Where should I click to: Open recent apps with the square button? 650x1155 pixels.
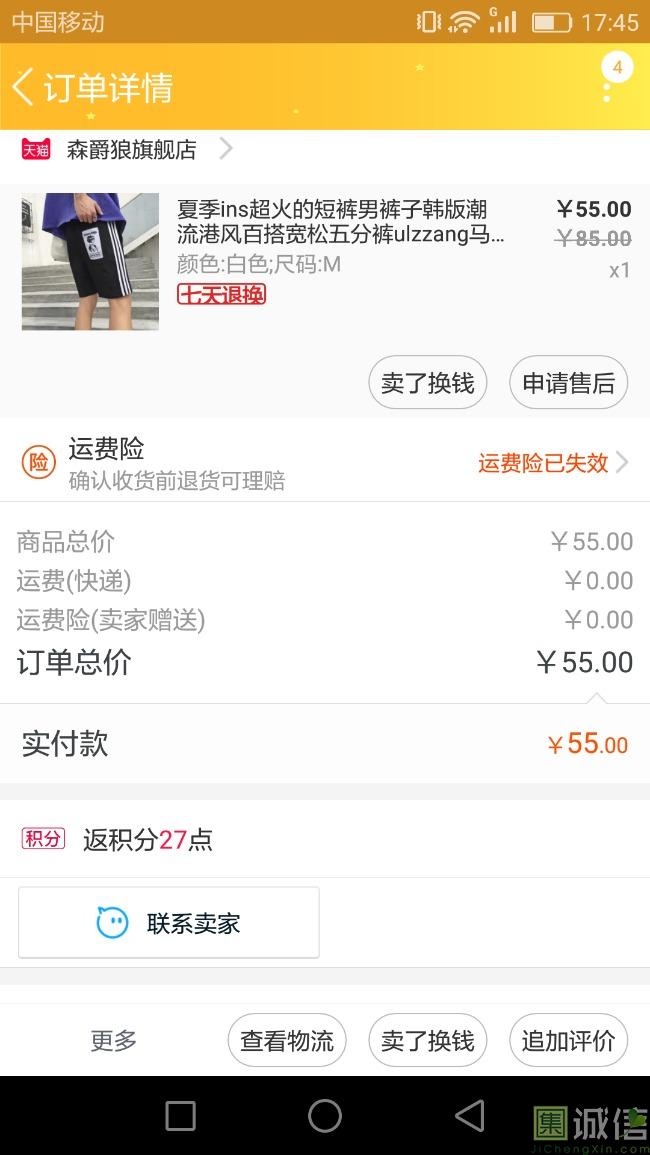coord(180,1115)
